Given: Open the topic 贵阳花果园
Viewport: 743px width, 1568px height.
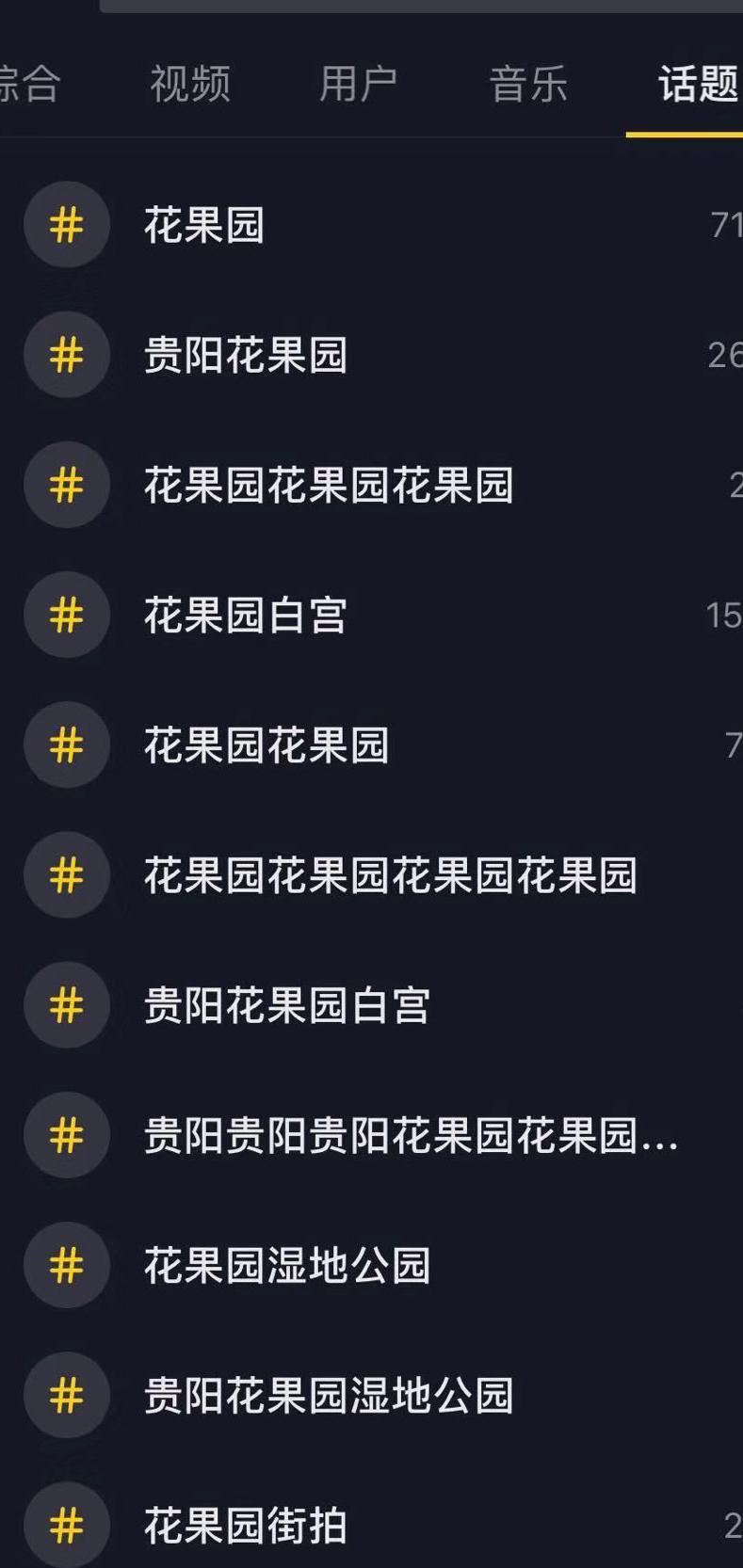Looking at the screenshot, I should (371, 355).
